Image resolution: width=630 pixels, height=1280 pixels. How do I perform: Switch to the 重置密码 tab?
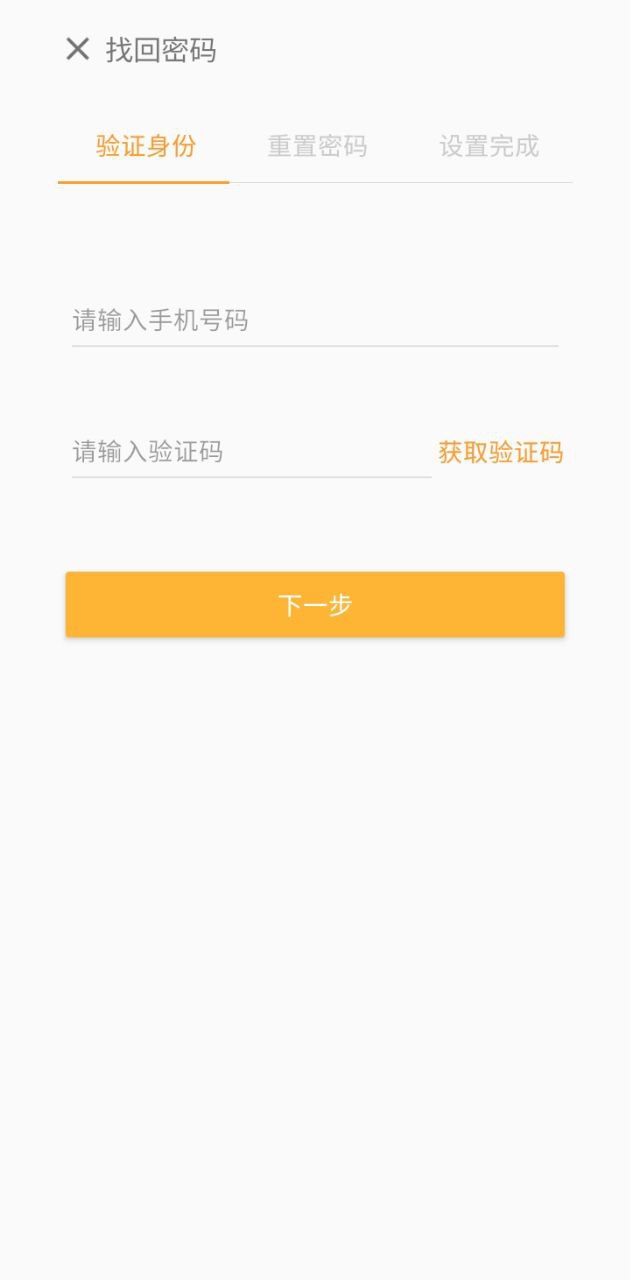click(x=317, y=147)
